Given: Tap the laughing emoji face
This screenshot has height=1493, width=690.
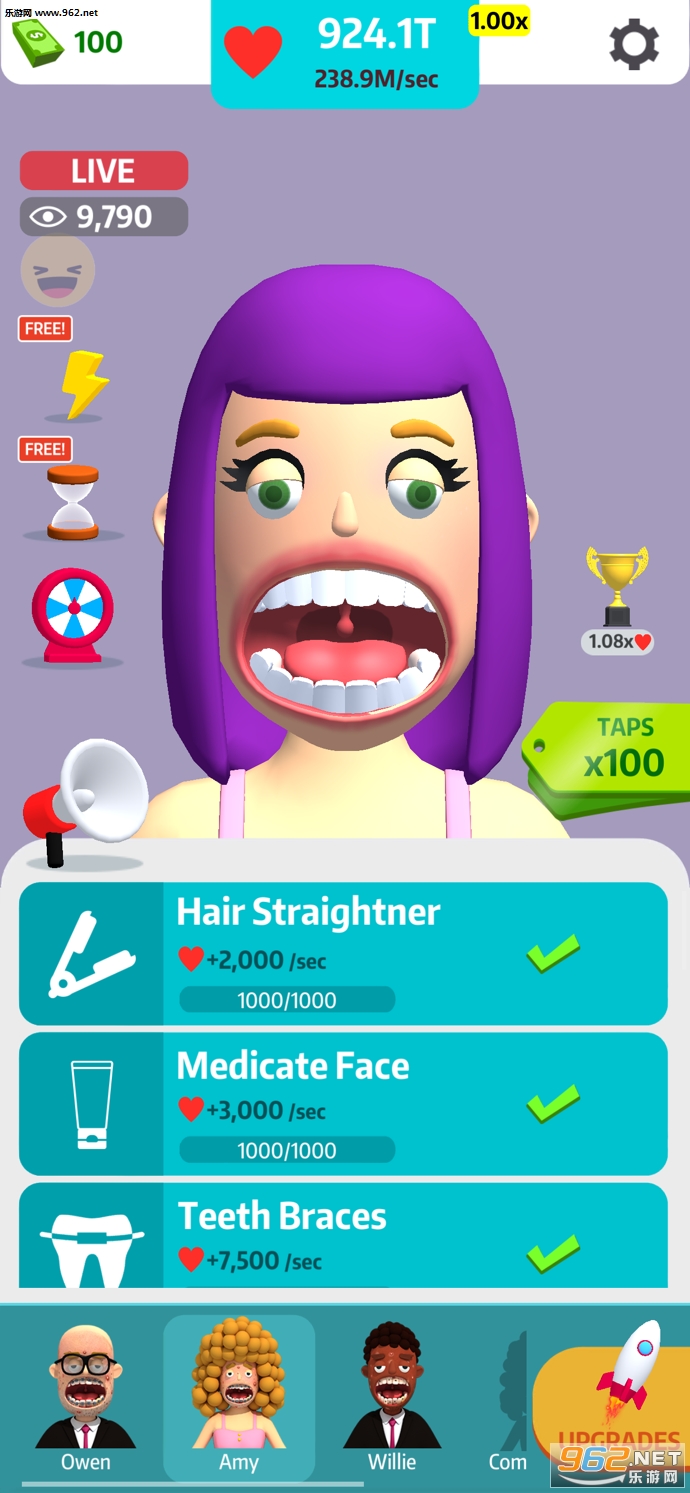Looking at the screenshot, I should click(x=58, y=271).
